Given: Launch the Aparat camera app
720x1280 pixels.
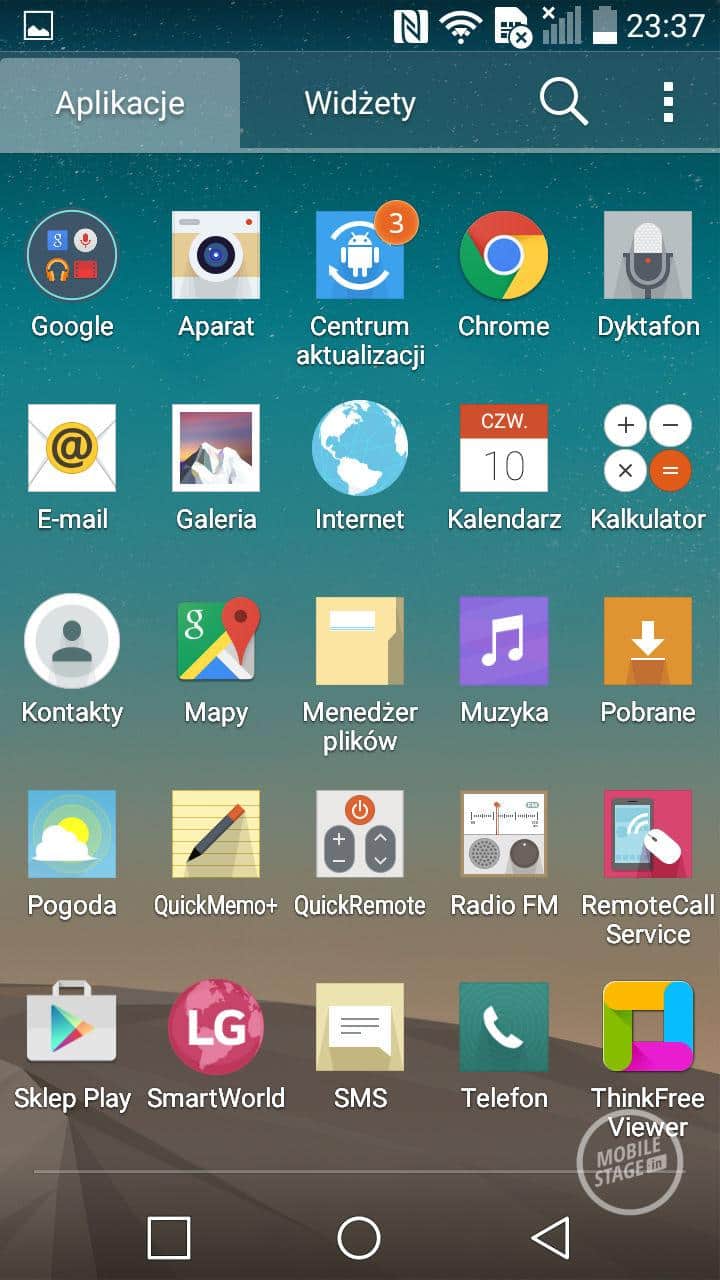Looking at the screenshot, I should pos(216,255).
